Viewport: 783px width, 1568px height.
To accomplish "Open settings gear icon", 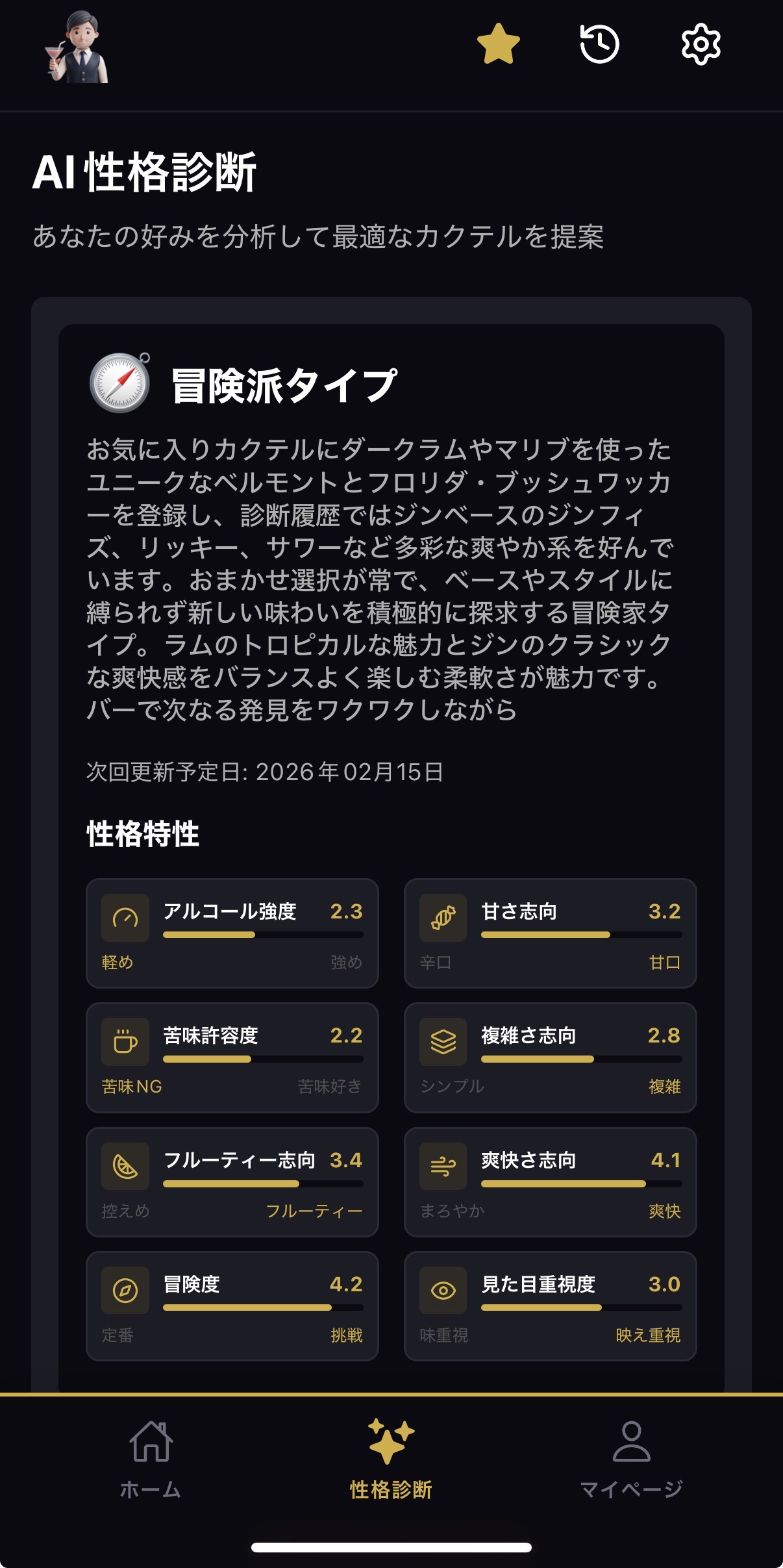I will point(701,44).
